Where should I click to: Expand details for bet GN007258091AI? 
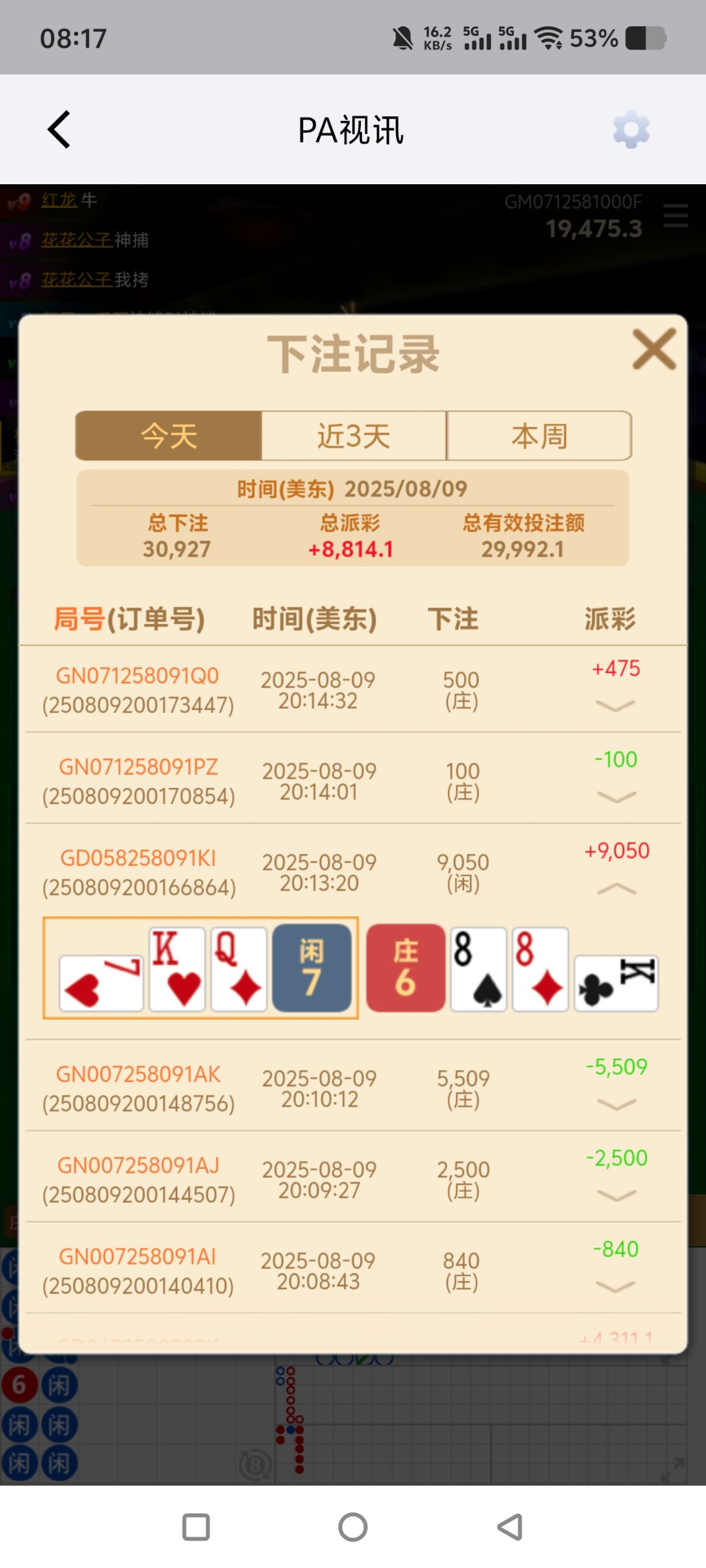click(616, 1287)
